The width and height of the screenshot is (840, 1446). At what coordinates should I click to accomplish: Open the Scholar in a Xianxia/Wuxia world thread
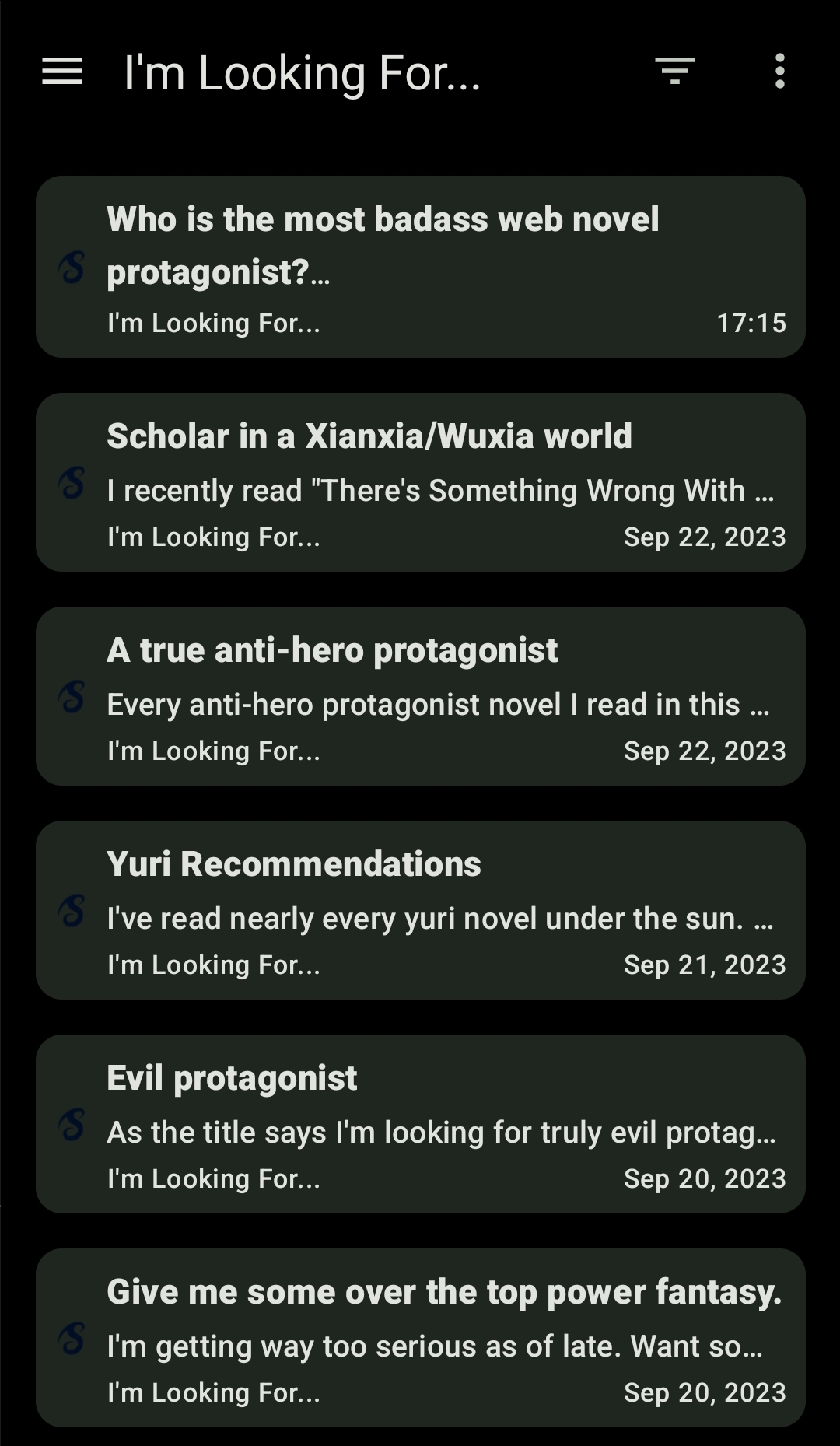(x=420, y=482)
